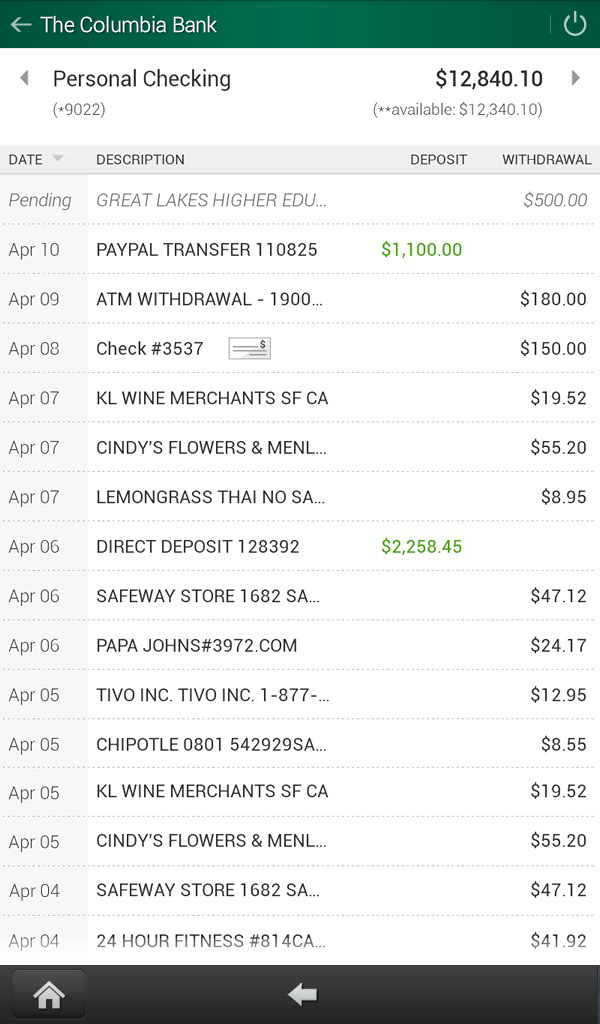View the check image for Check #3537
Viewport: 600px width, 1024px height.
249,348
